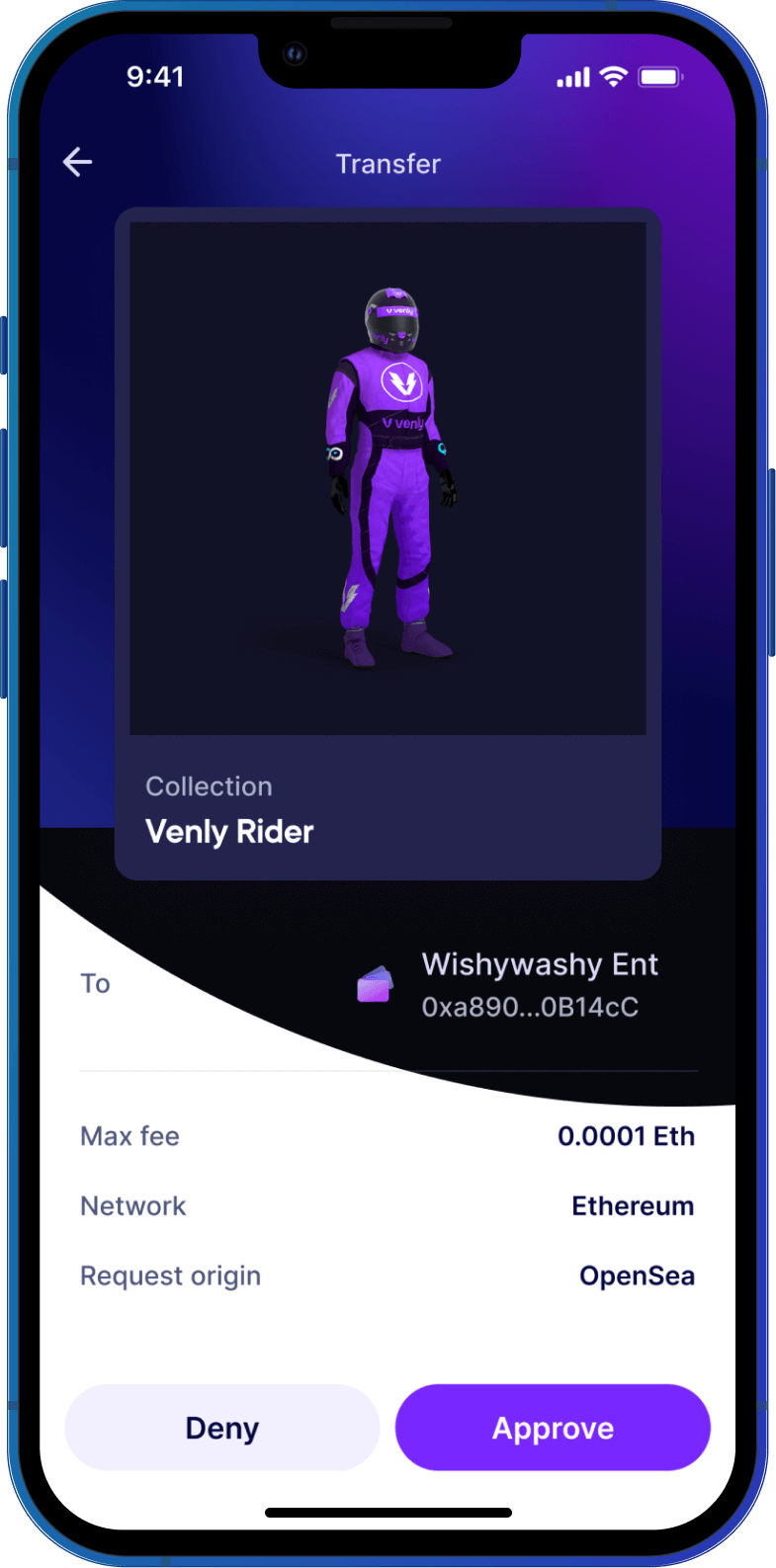Tap the Venly Rider collection name
The image size is (776, 1568).
point(228,831)
